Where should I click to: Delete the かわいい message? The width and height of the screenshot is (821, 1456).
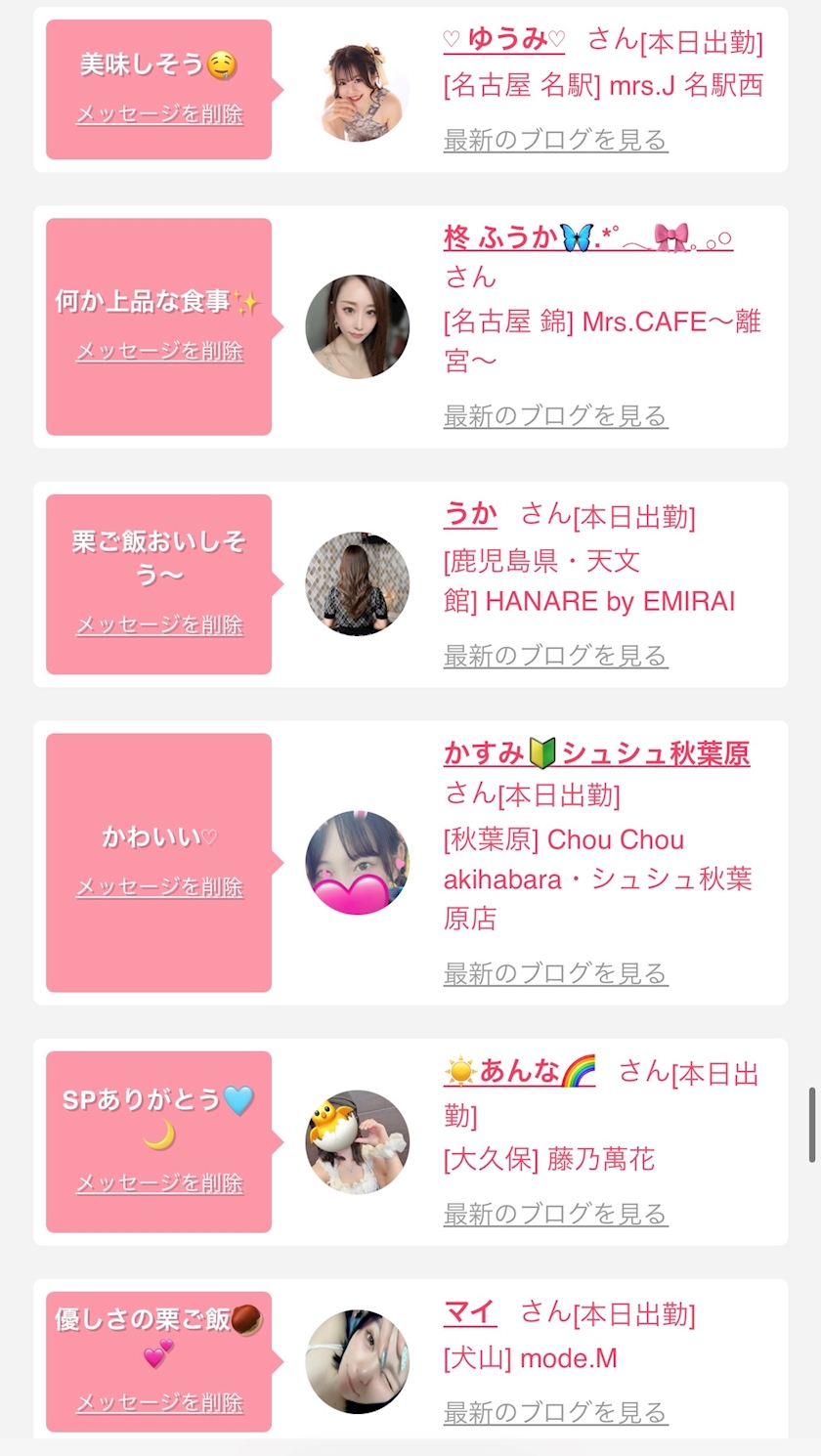(x=159, y=886)
